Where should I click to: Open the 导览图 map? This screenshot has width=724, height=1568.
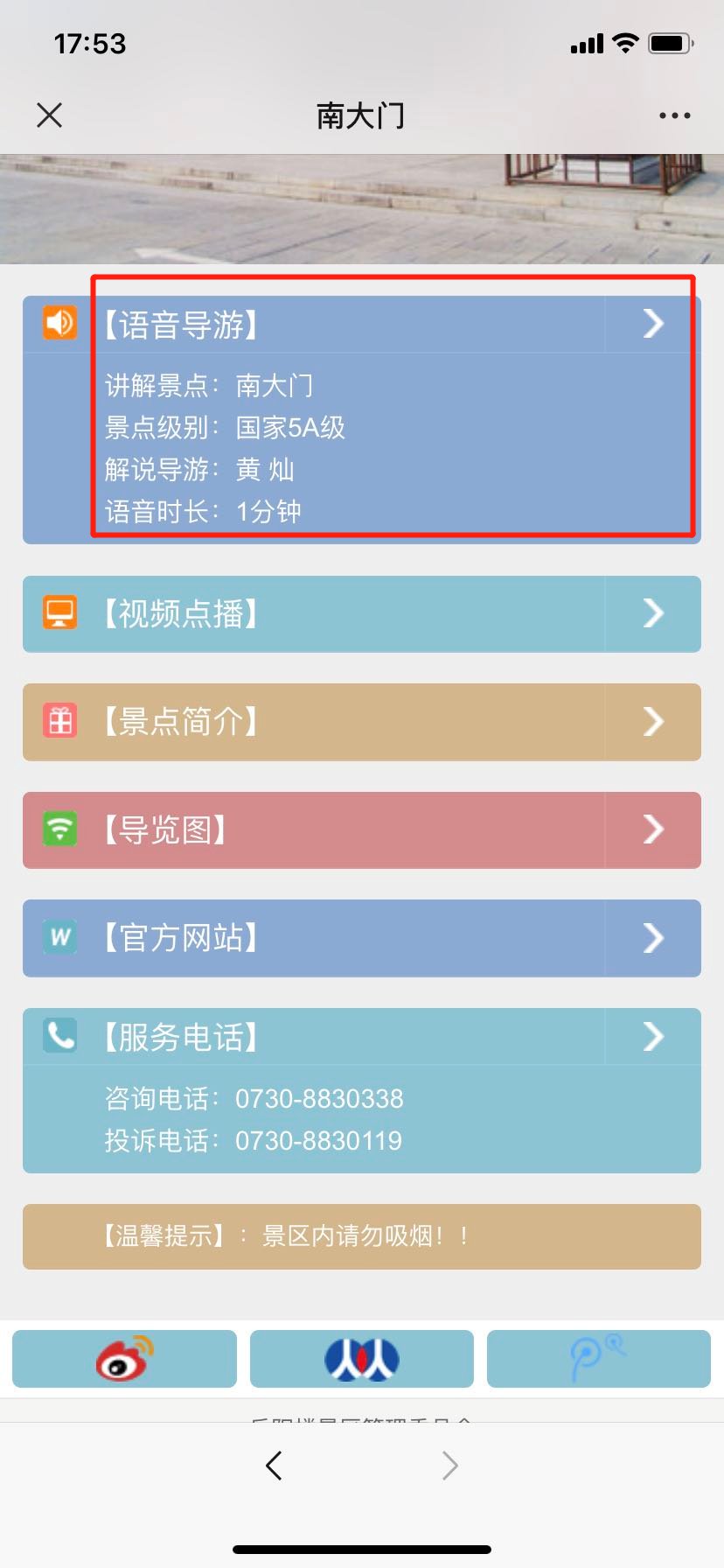361,829
